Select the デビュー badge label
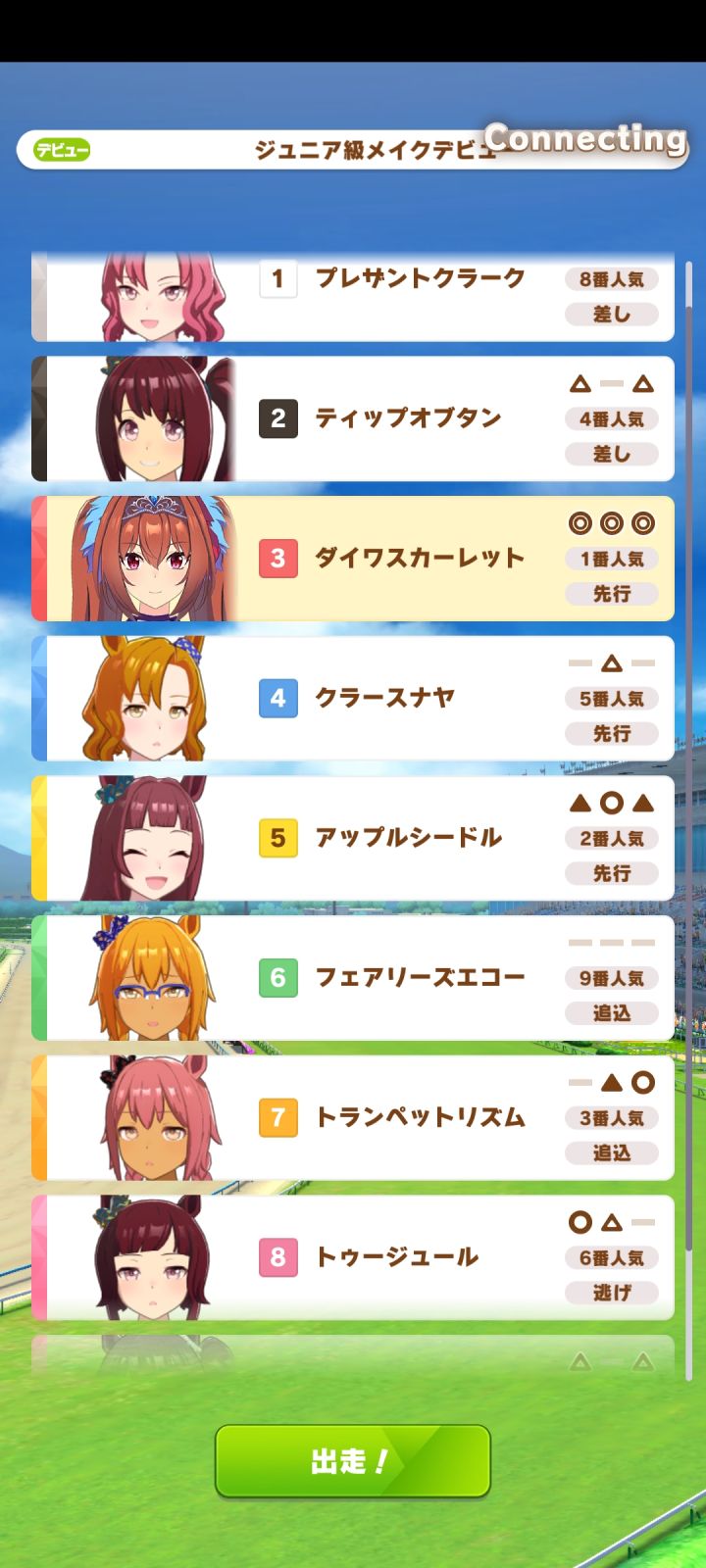706x1568 pixels. click(x=59, y=147)
